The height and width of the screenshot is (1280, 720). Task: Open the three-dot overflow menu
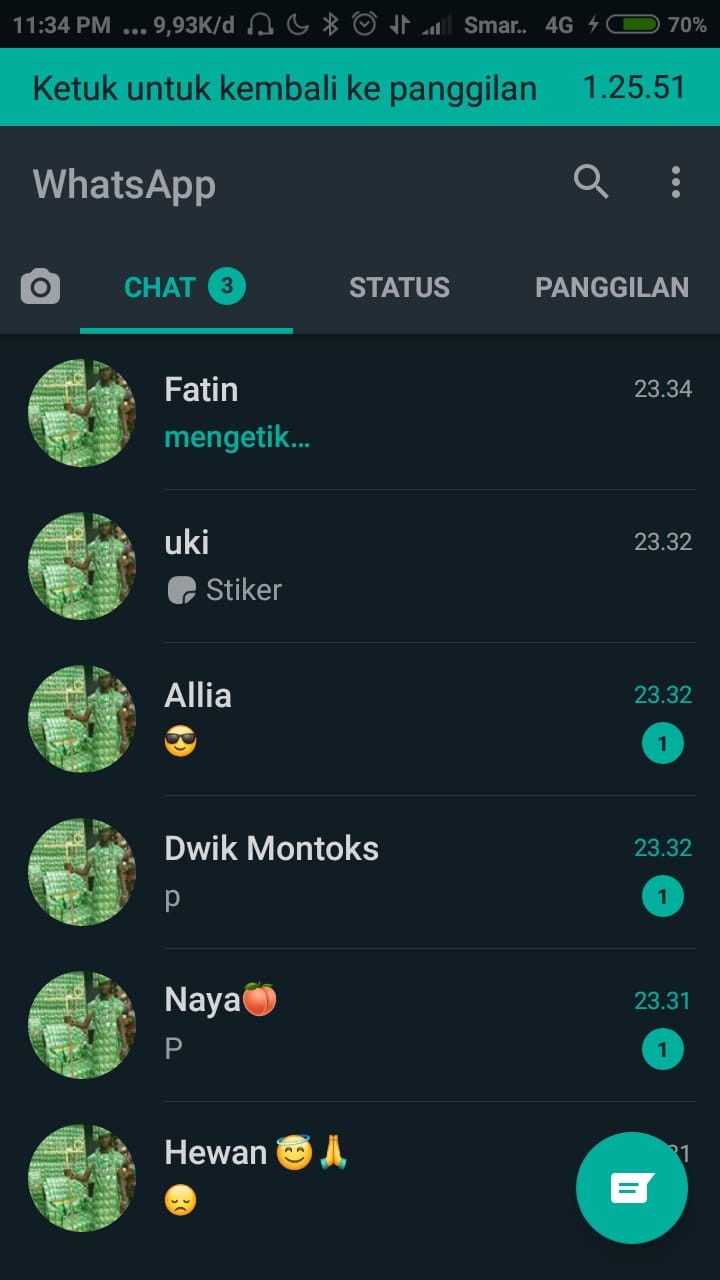(x=676, y=182)
